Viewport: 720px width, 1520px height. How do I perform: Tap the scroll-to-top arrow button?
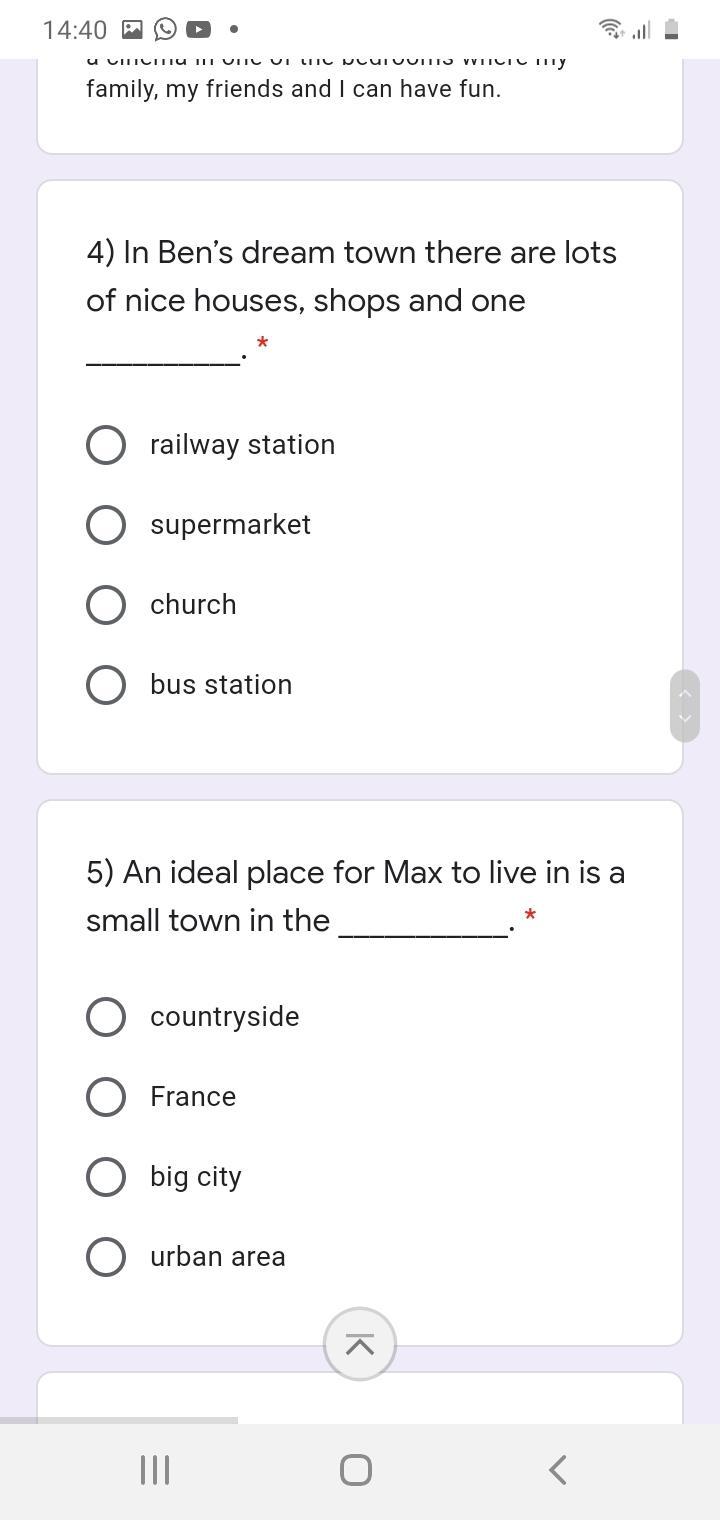pyautogui.click(x=360, y=1344)
